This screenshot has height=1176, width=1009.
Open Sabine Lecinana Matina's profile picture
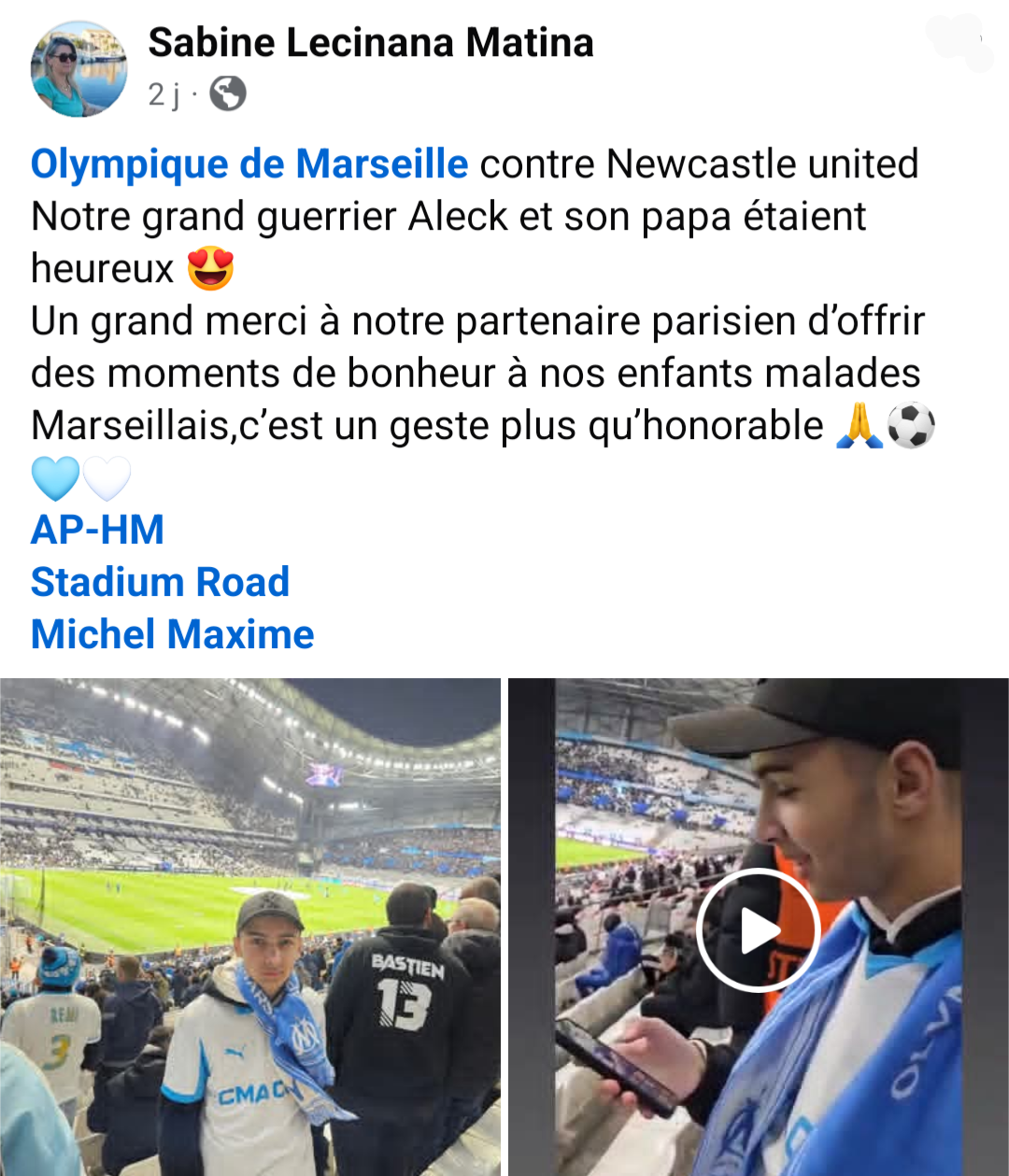(79, 70)
